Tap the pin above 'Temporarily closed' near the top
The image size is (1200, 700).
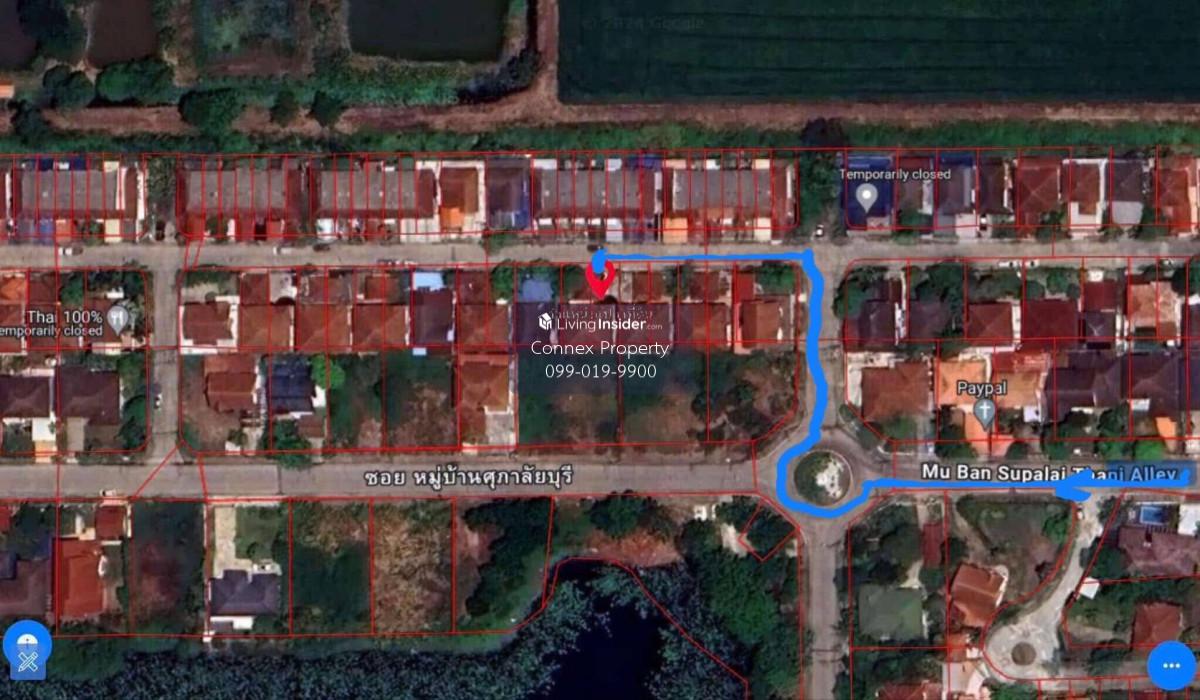pyautogui.click(x=867, y=197)
